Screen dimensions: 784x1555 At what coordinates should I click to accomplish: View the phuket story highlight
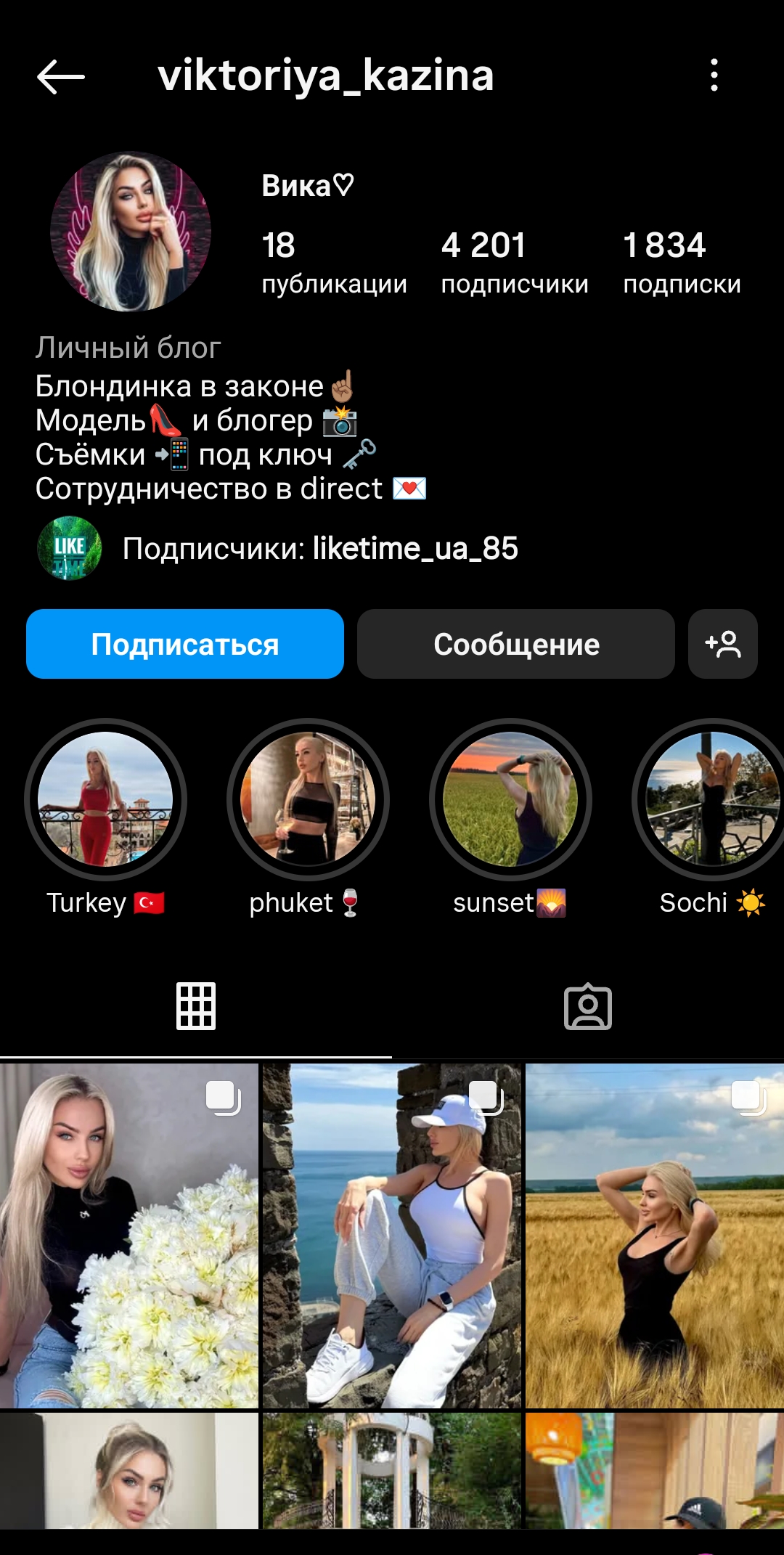coord(308,799)
